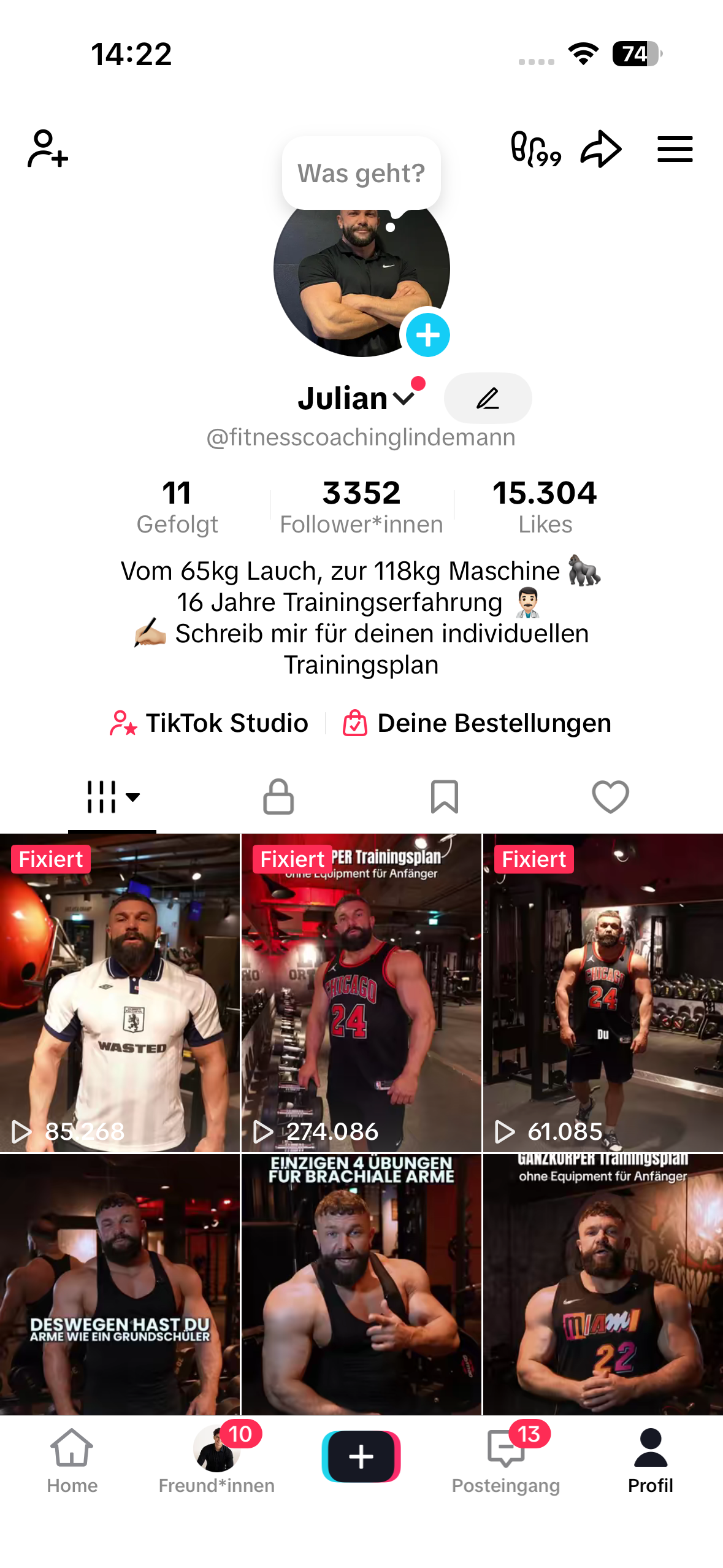This screenshot has height=1568, width=723.
Task: Open the footprints profile views icon
Action: point(535,149)
